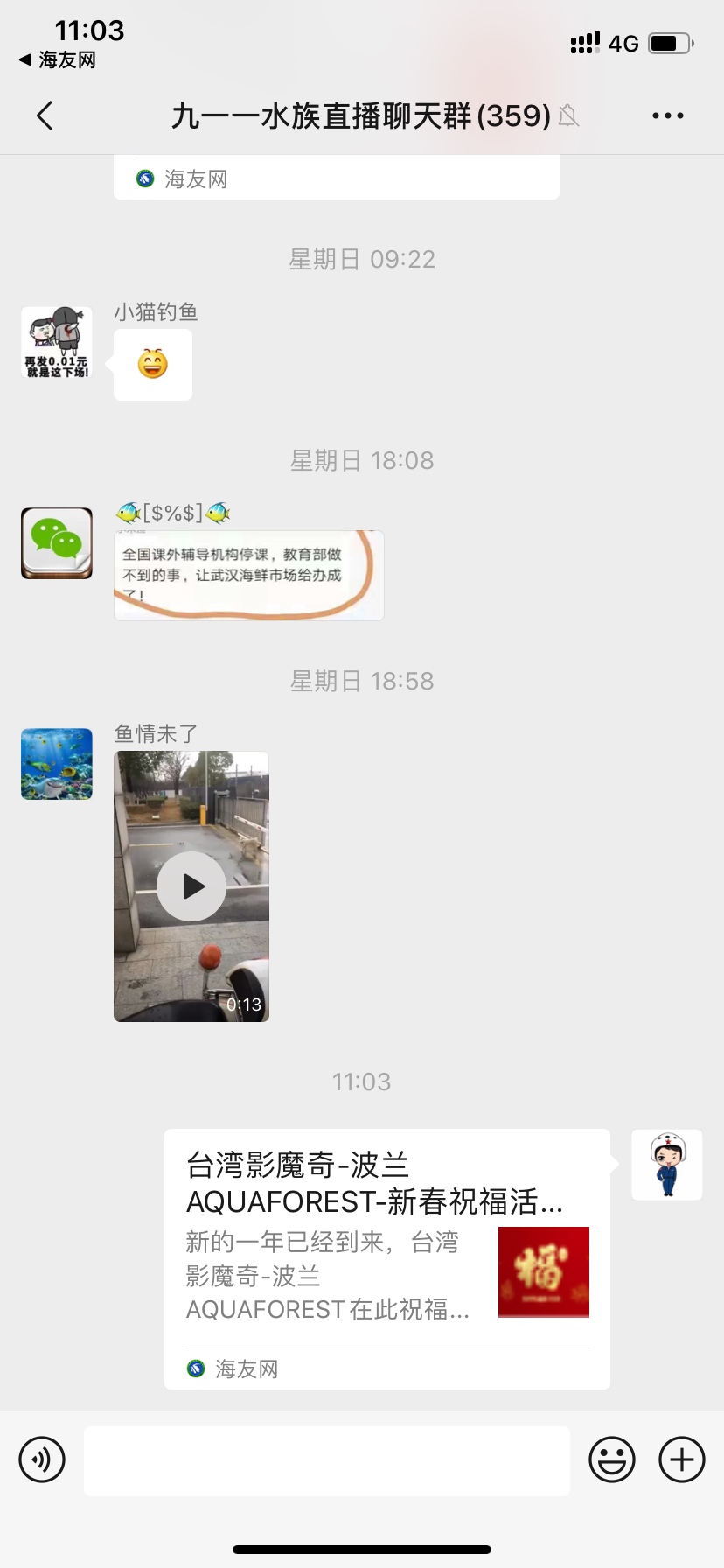Viewport: 724px width, 1568px height.
Task: Switch to voice message input
Action: point(42,1459)
